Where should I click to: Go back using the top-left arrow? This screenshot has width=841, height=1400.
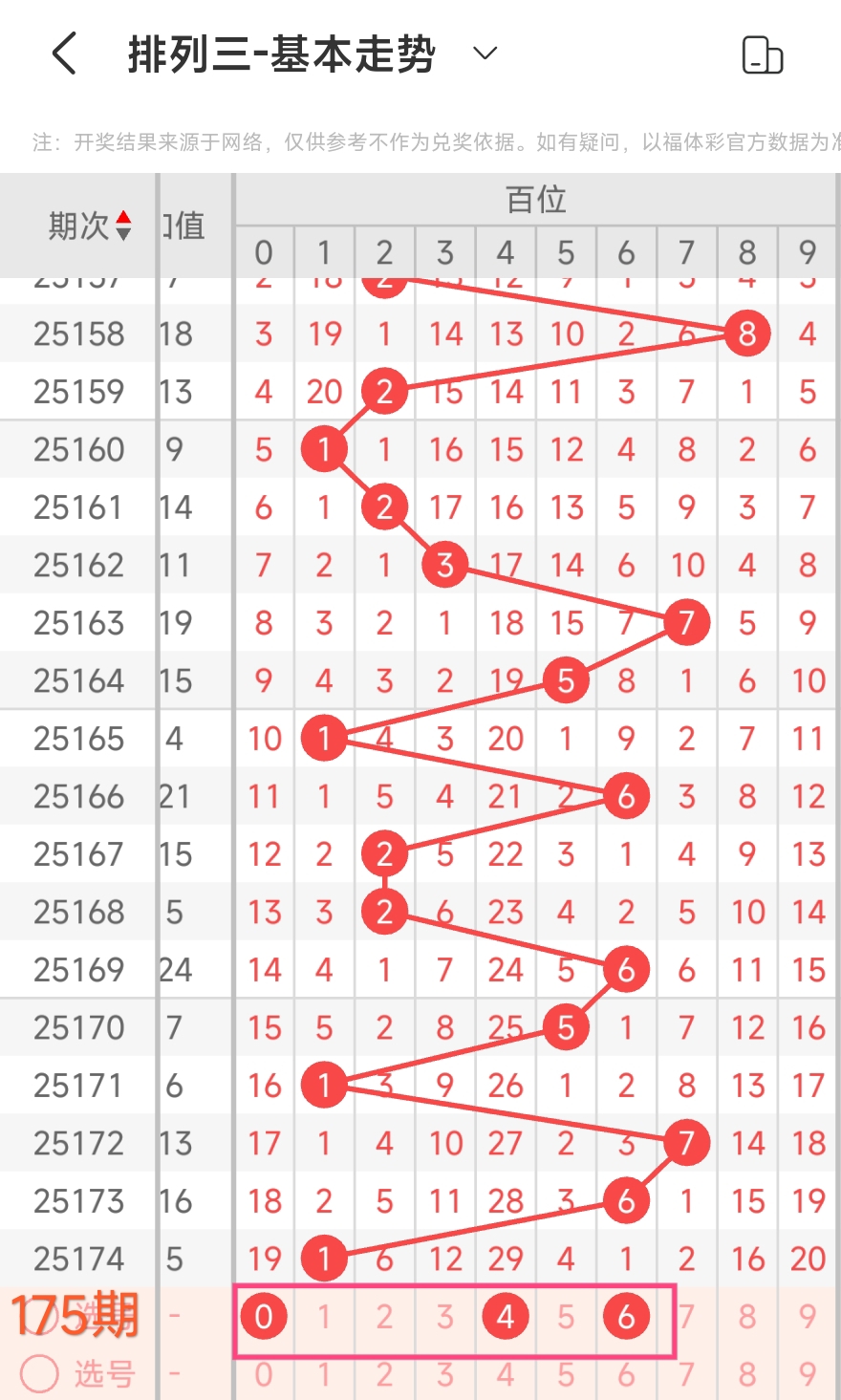tap(64, 54)
